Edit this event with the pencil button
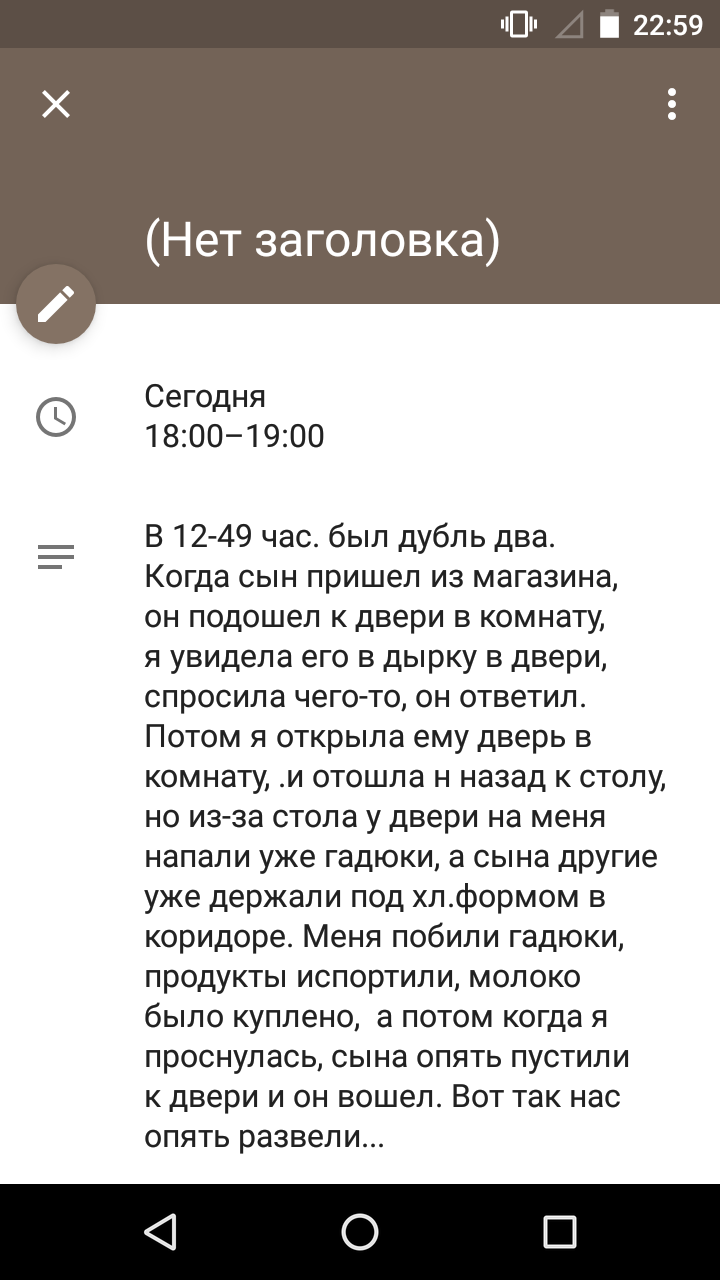This screenshot has height=1280, width=720. click(56, 304)
